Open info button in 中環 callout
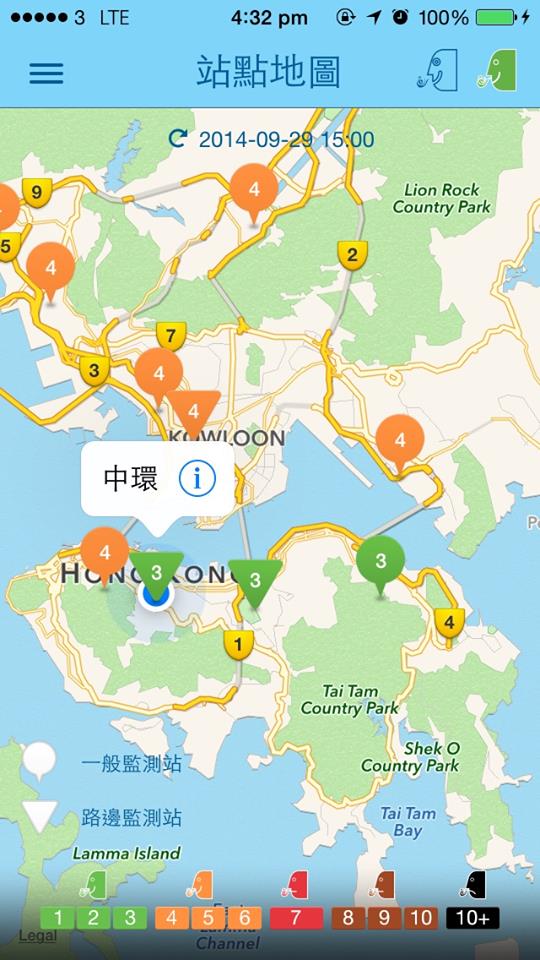 tap(197, 478)
